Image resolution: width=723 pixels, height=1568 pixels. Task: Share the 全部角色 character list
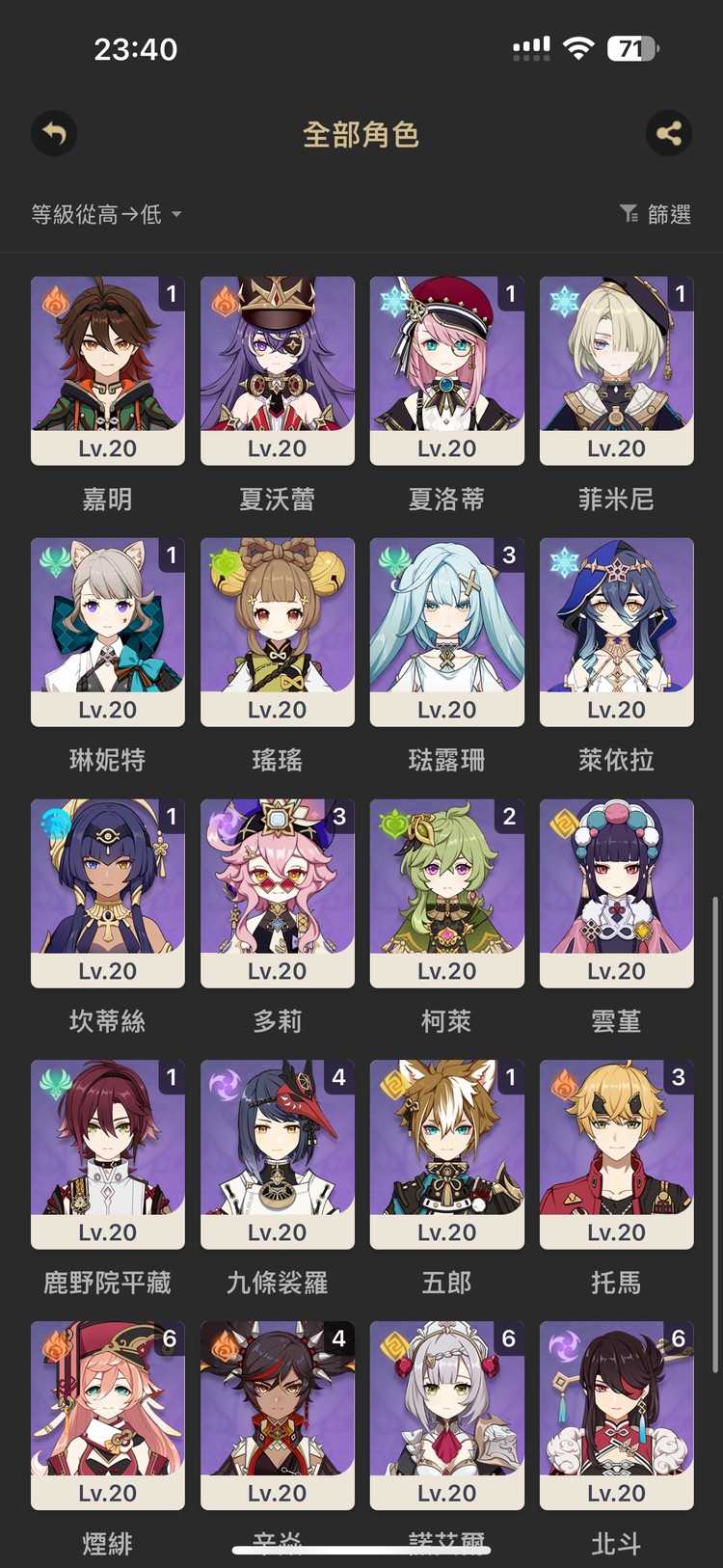[x=669, y=134]
